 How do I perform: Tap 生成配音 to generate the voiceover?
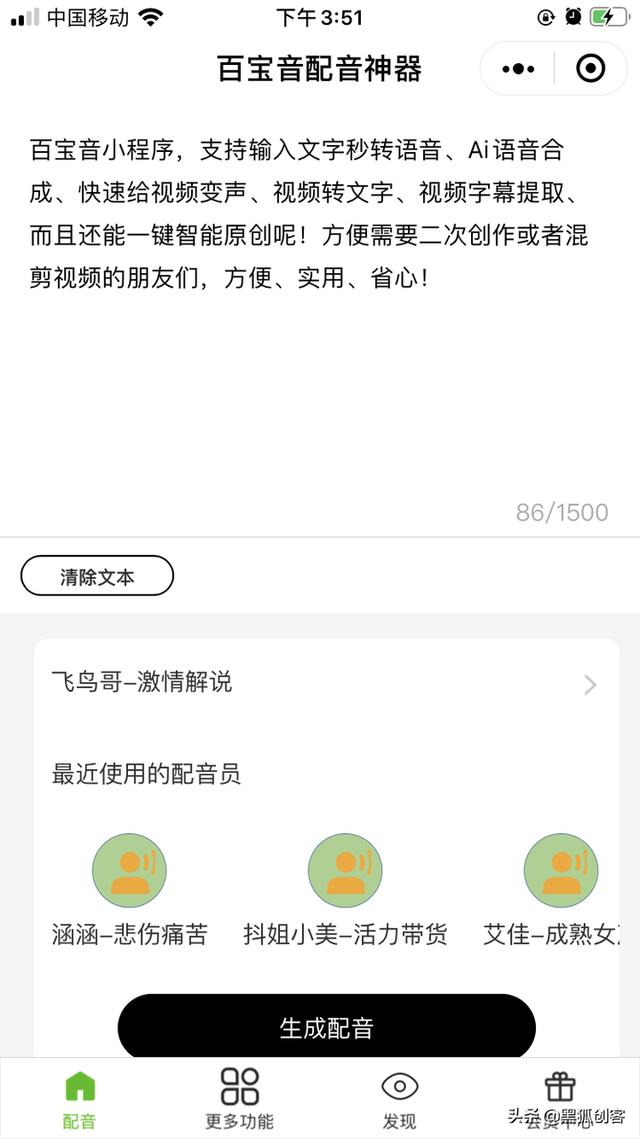tap(326, 1027)
